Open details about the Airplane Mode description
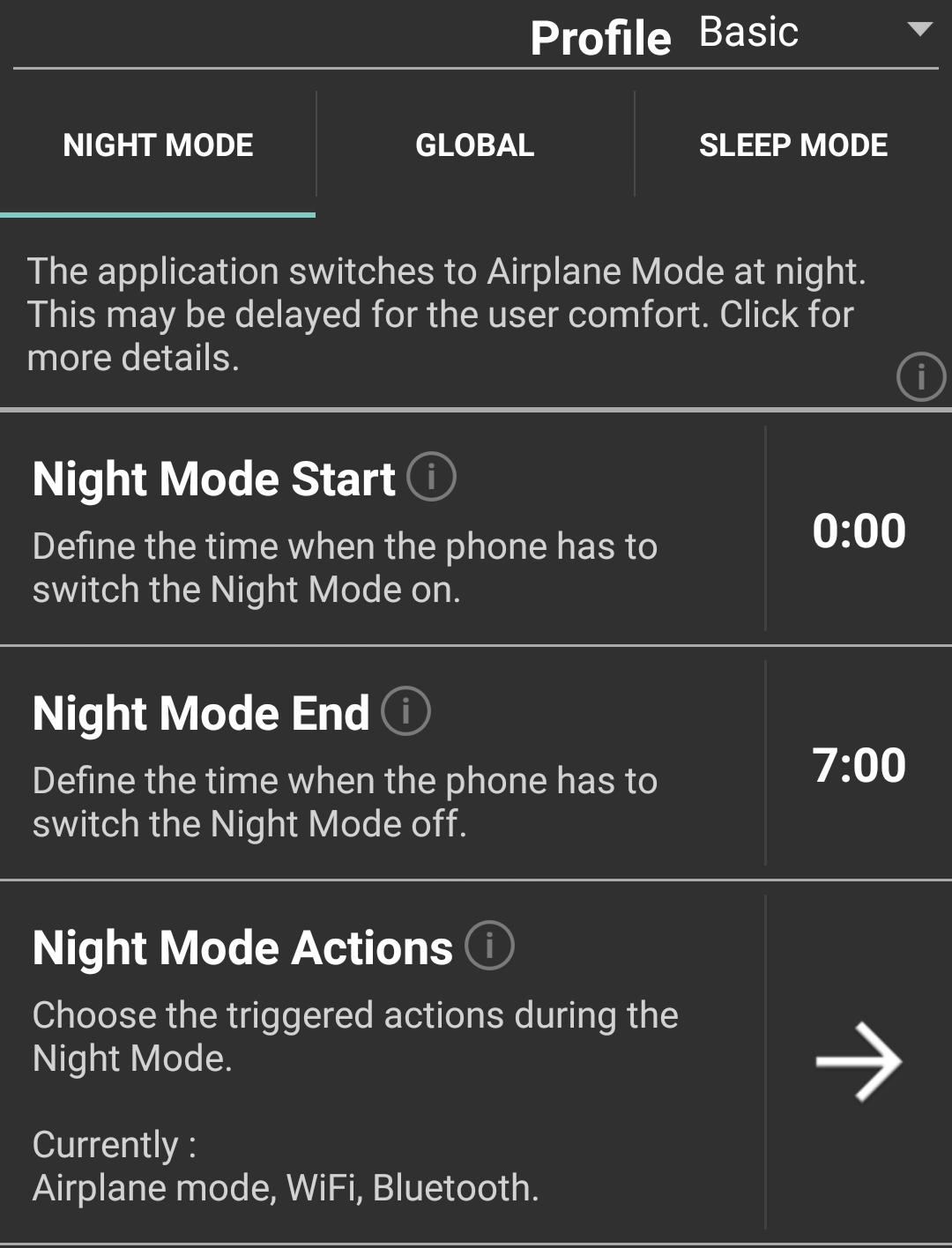 (x=920, y=377)
